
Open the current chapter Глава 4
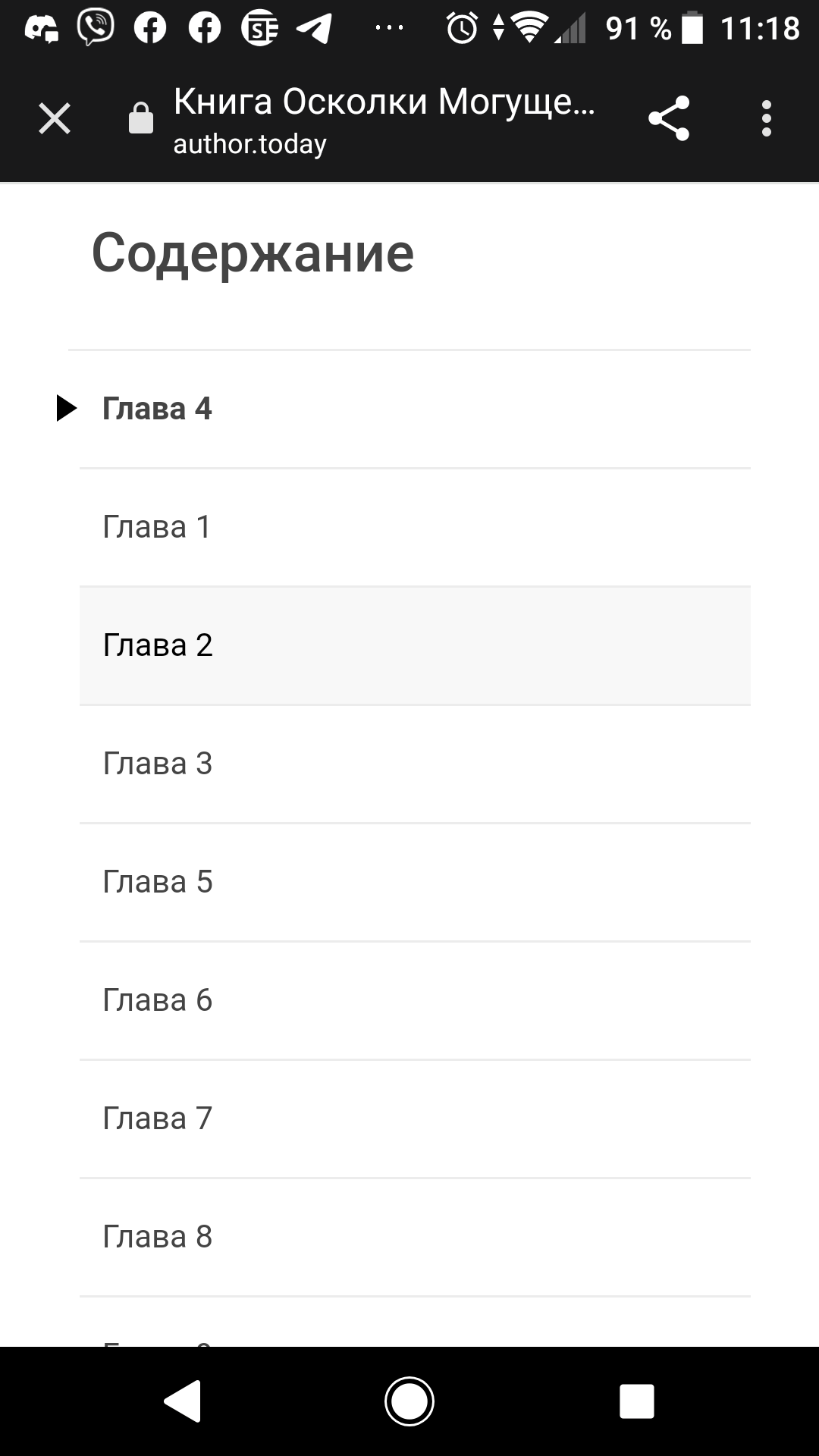click(157, 409)
